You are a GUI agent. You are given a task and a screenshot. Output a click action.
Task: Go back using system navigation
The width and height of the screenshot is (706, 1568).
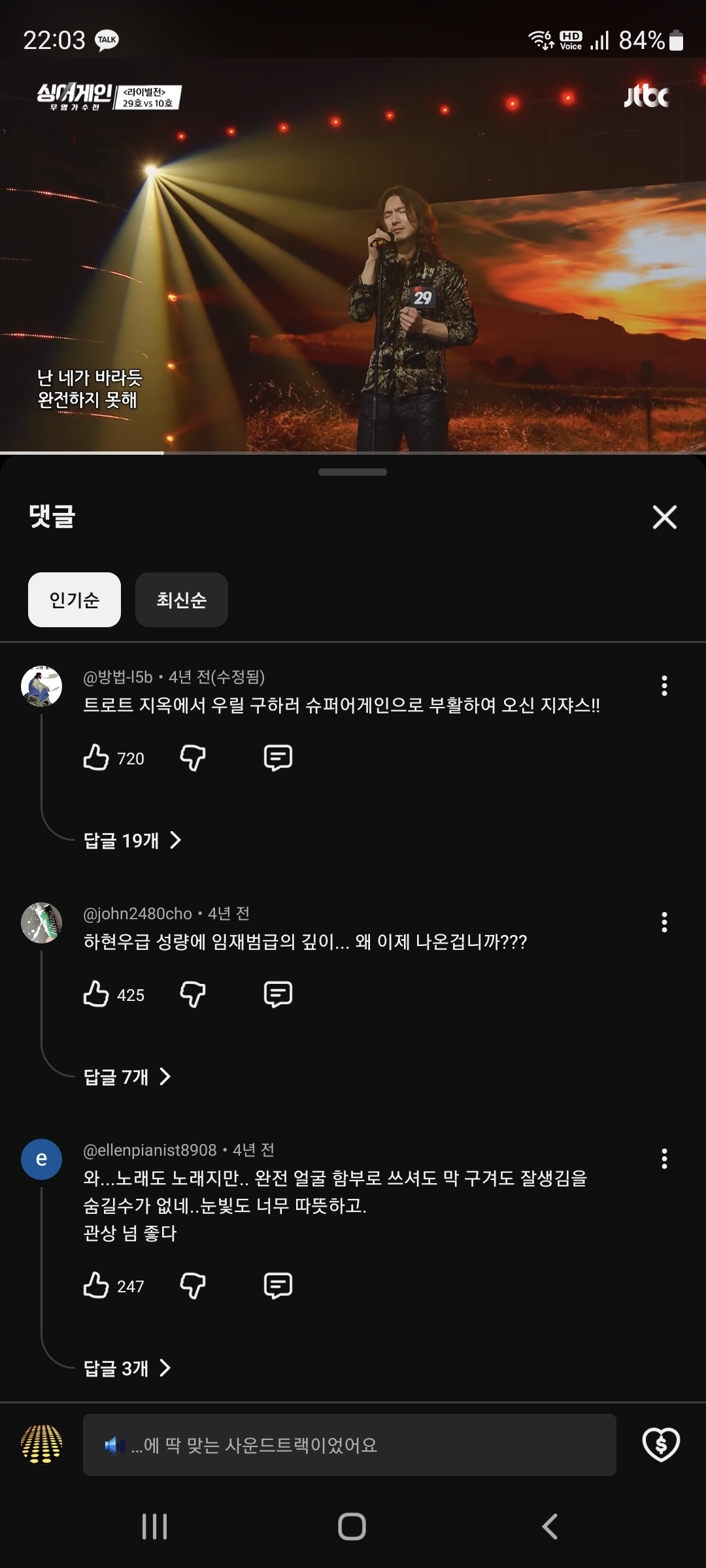(x=550, y=1527)
